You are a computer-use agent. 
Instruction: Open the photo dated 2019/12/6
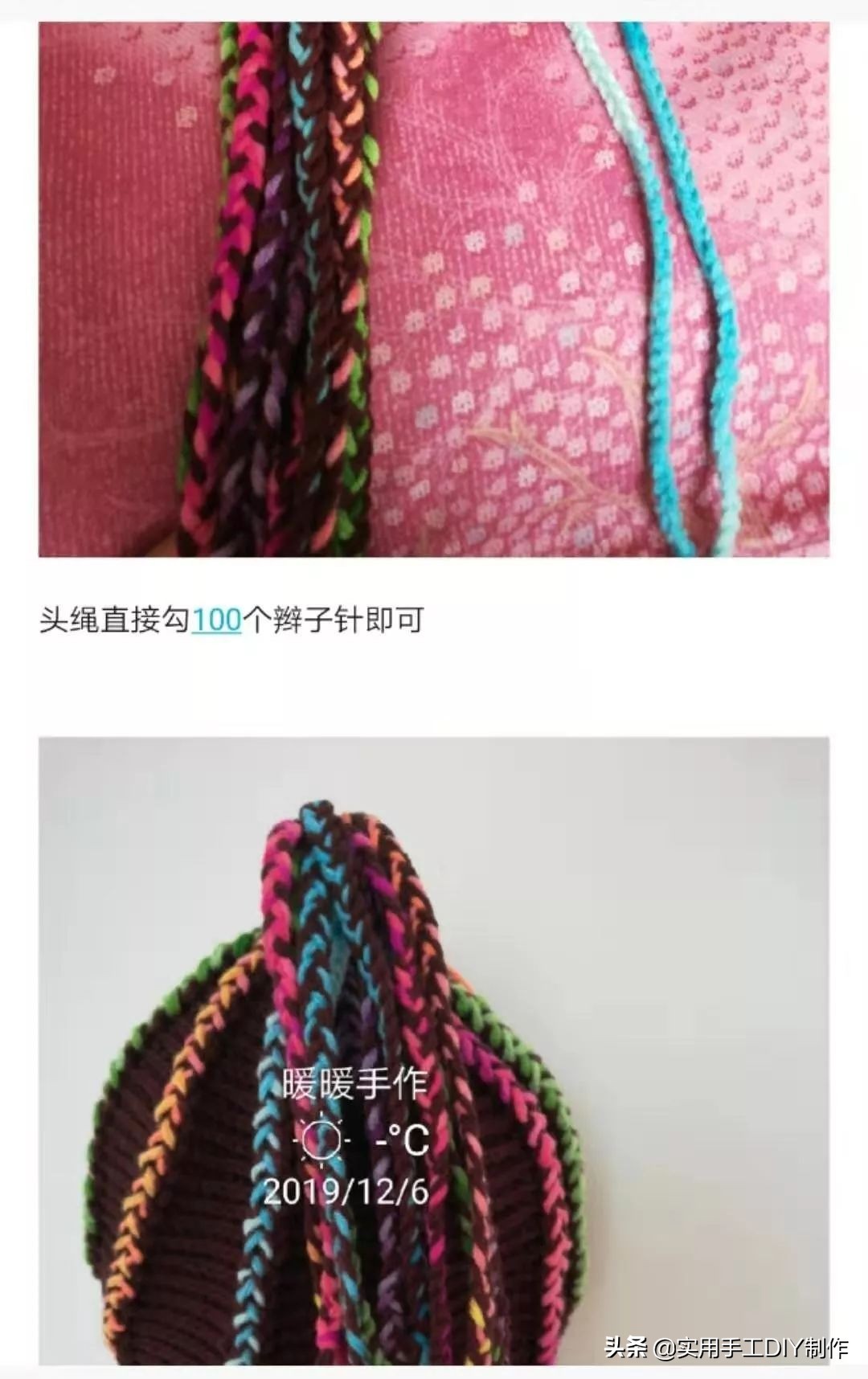pyautogui.click(x=434, y=1051)
